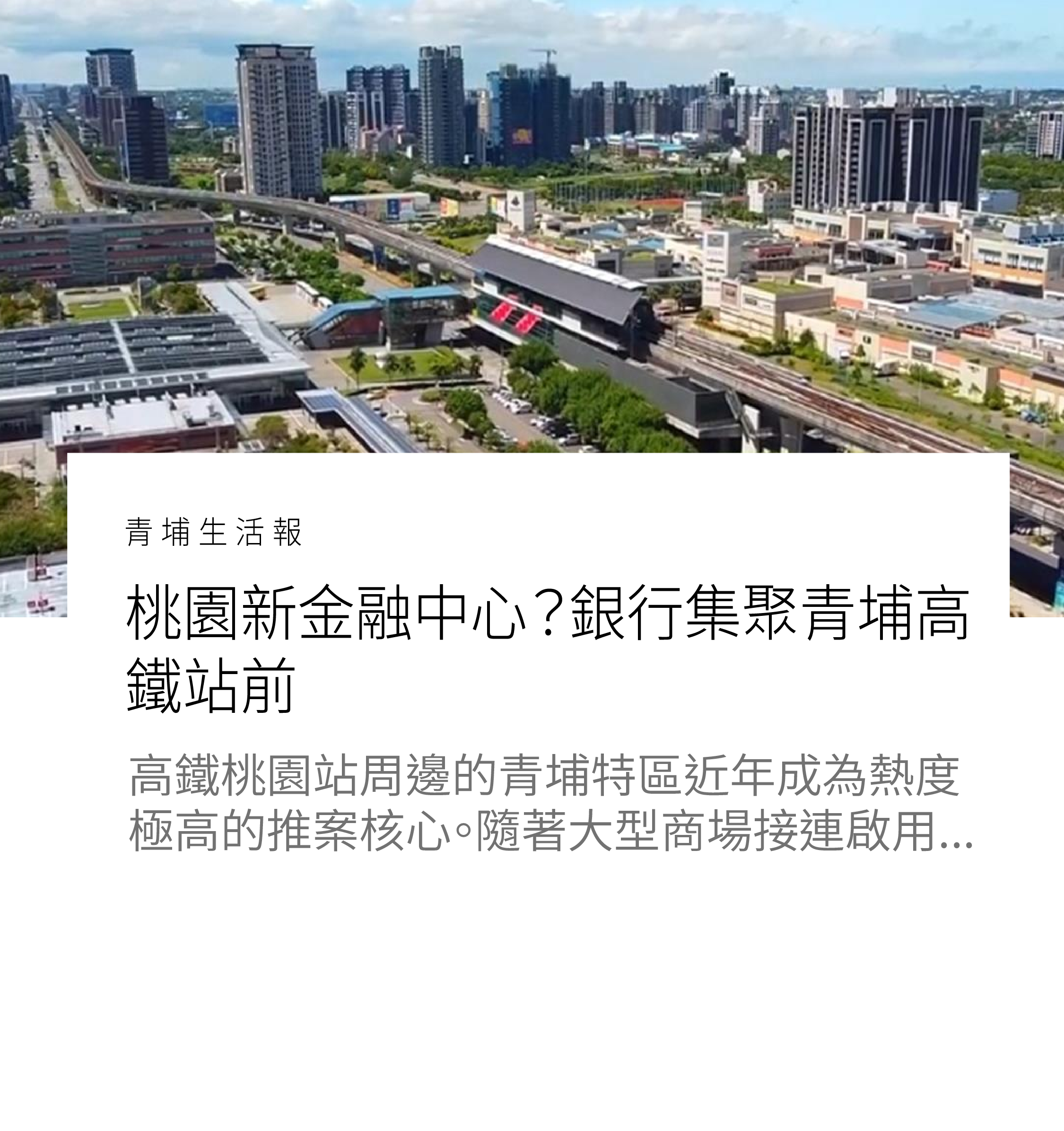Open the article about banks gathering in 青埔
This screenshot has width=1064, height=1131.
(547, 648)
